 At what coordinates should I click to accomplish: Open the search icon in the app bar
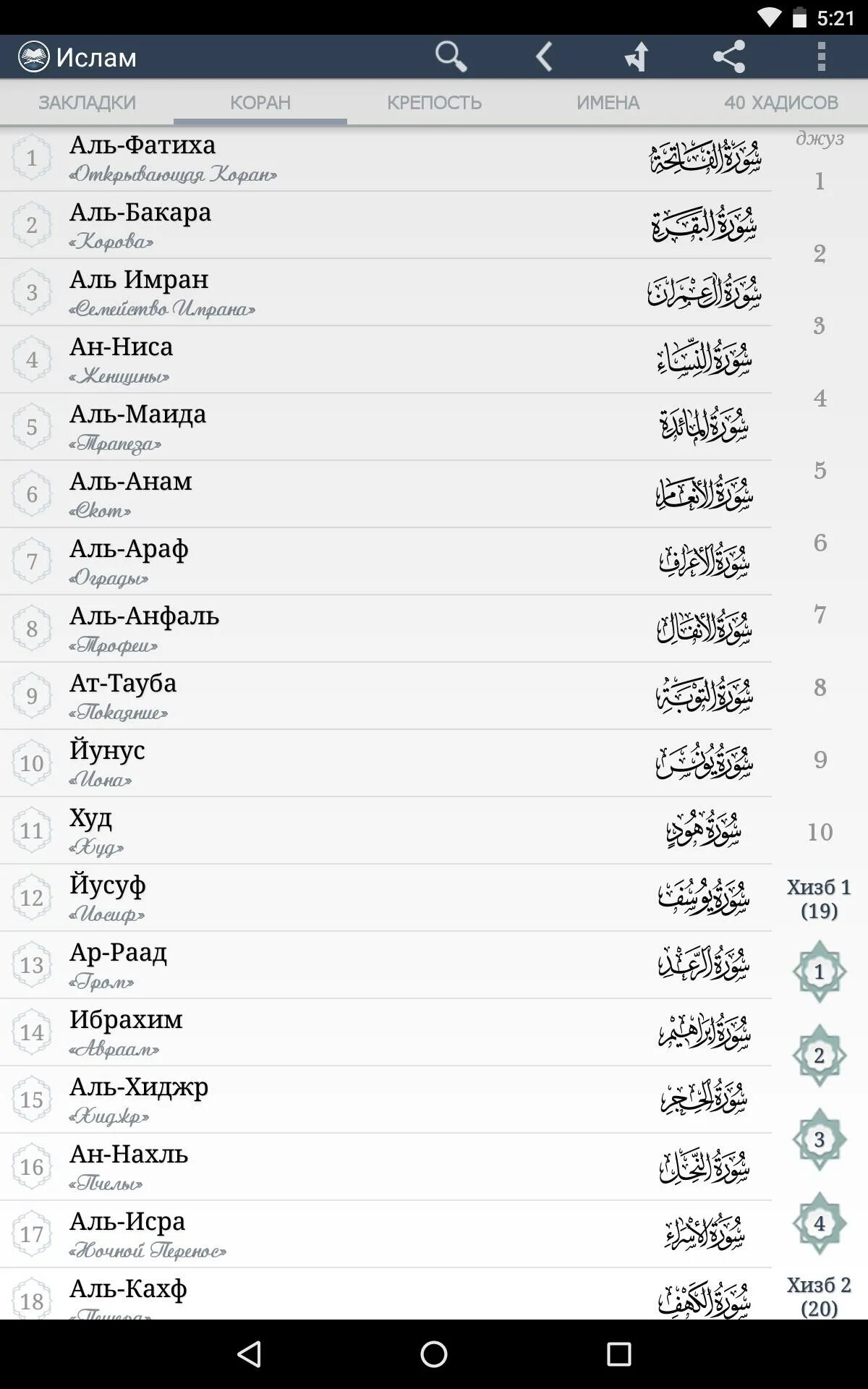[x=451, y=56]
